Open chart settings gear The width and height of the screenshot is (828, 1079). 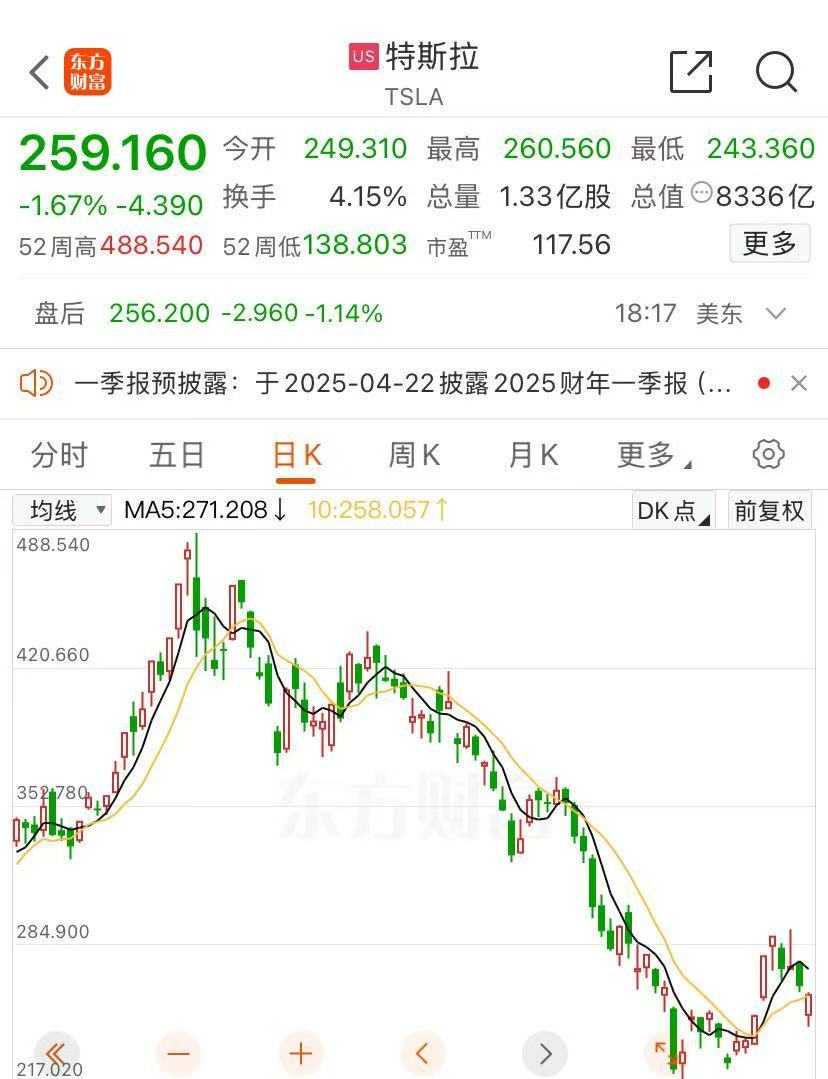[x=768, y=454]
